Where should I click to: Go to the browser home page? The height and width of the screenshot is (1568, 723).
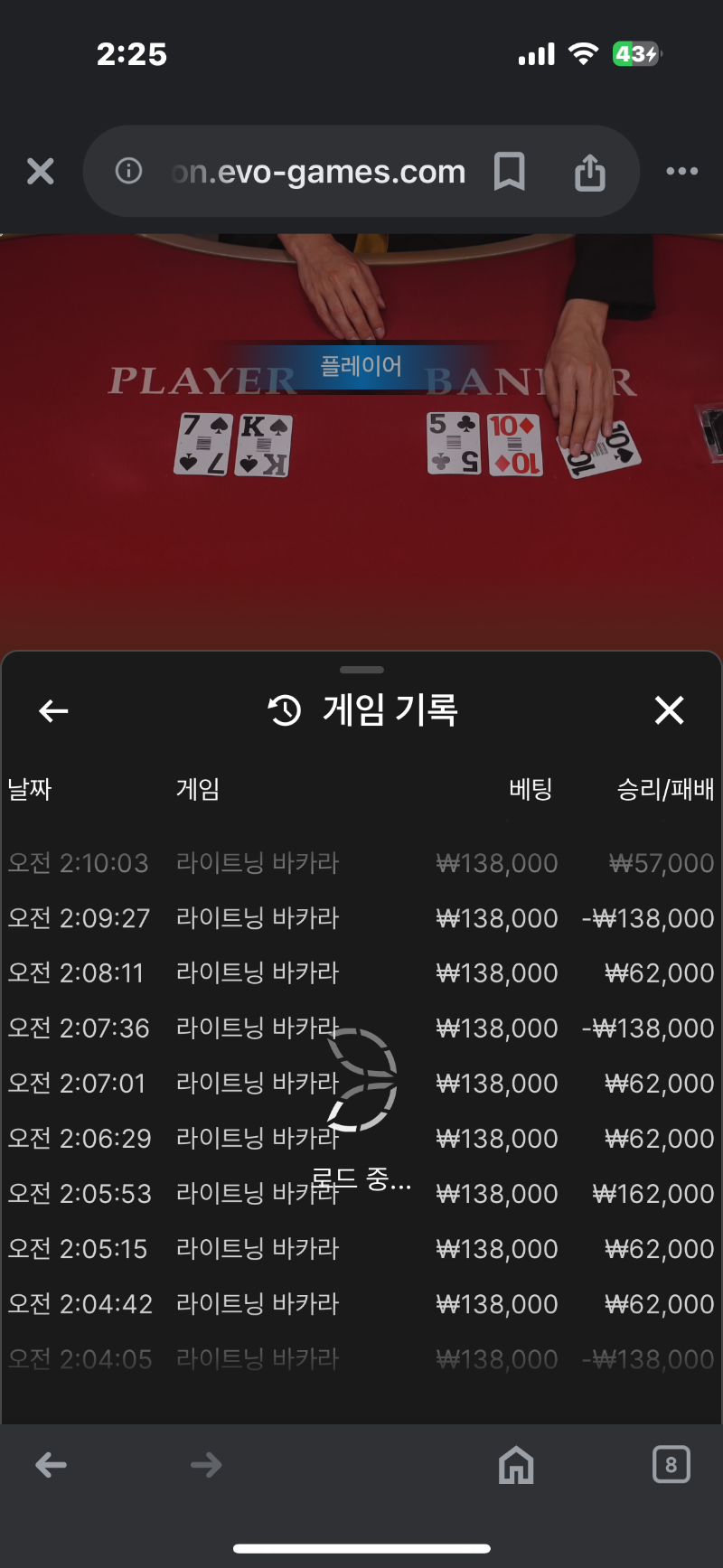[x=516, y=1465]
